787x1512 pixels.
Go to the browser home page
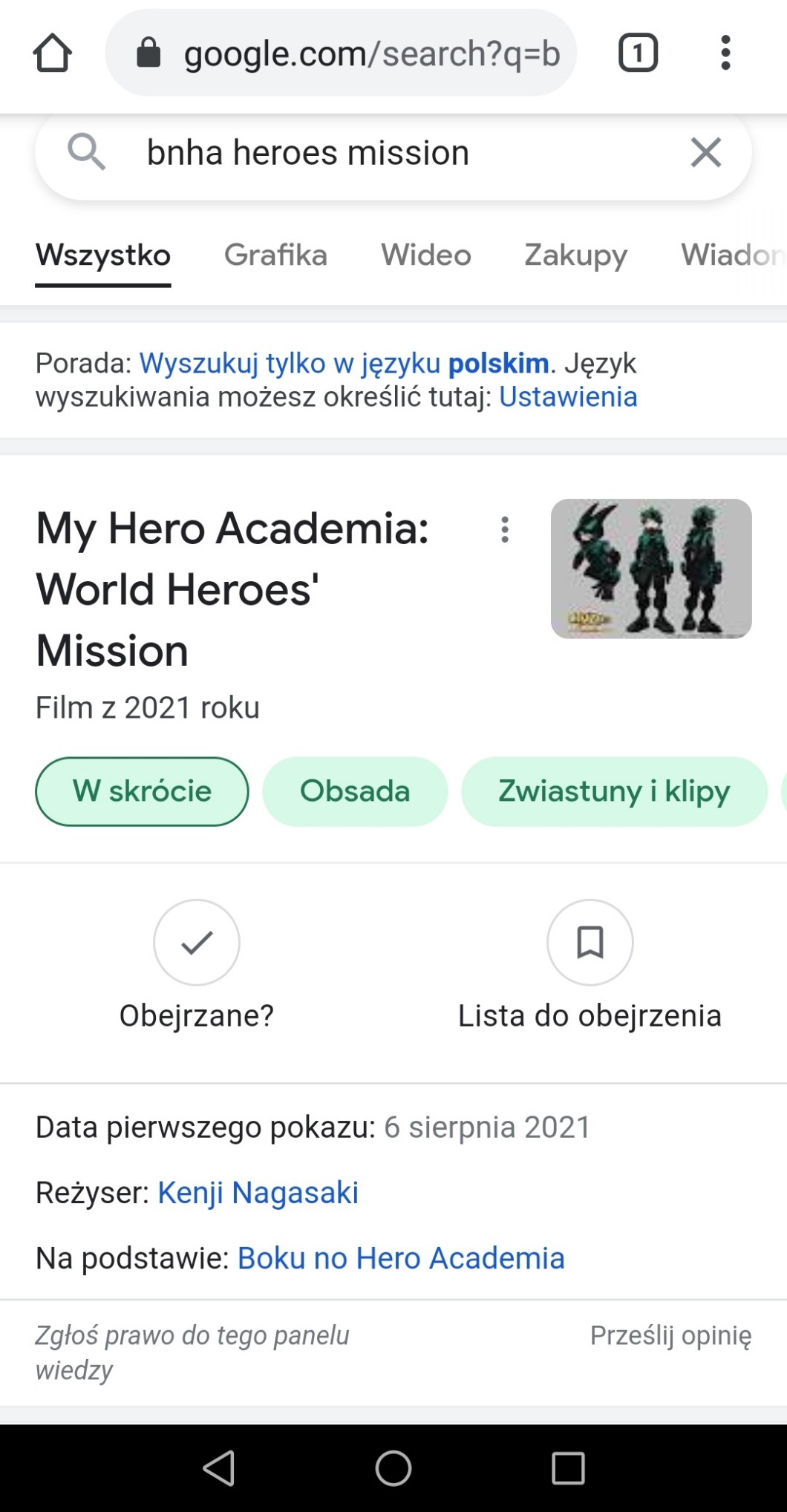[52, 53]
